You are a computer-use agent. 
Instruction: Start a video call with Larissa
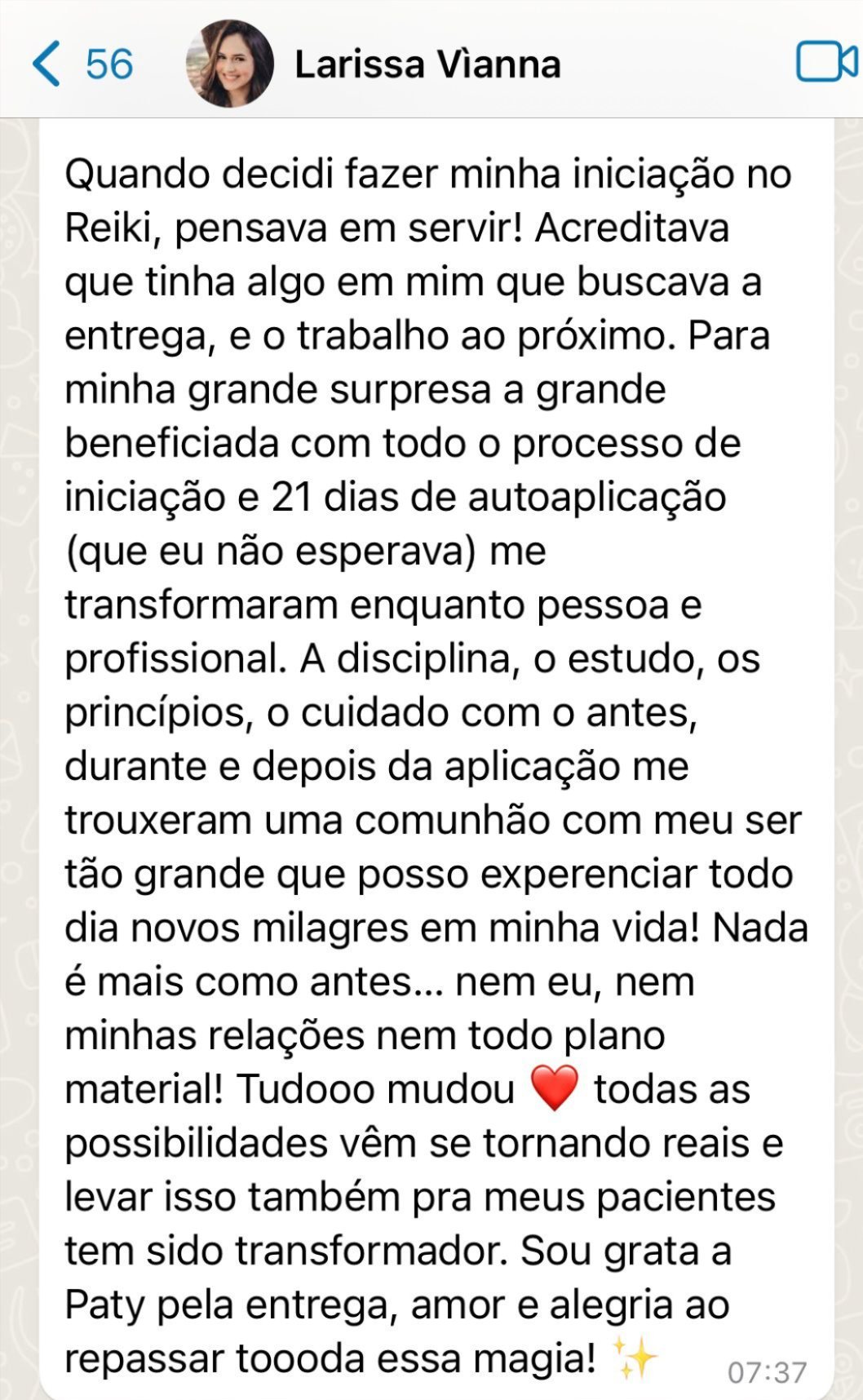point(825,63)
